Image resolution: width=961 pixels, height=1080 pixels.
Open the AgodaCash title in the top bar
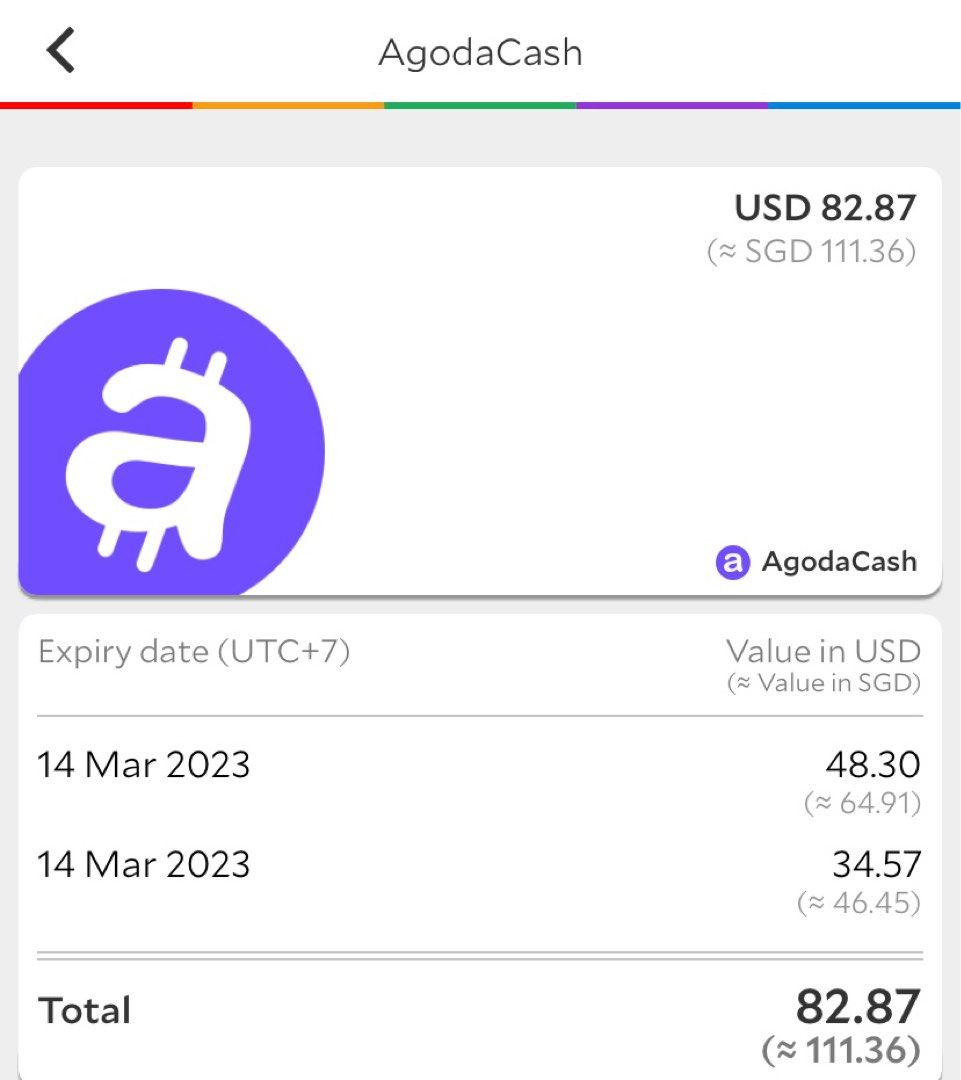pyautogui.click(x=480, y=53)
